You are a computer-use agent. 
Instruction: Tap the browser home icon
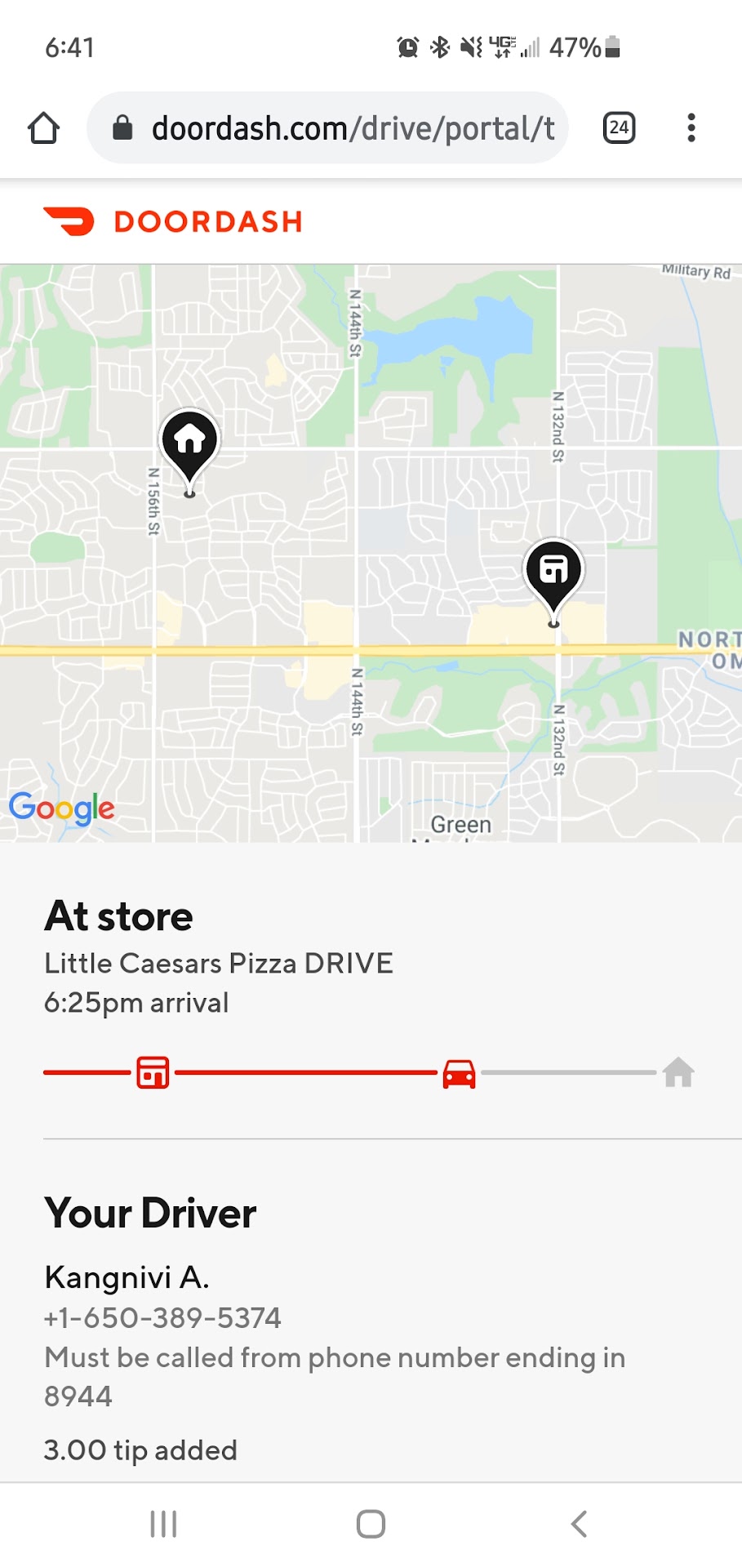(x=44, y=128)
